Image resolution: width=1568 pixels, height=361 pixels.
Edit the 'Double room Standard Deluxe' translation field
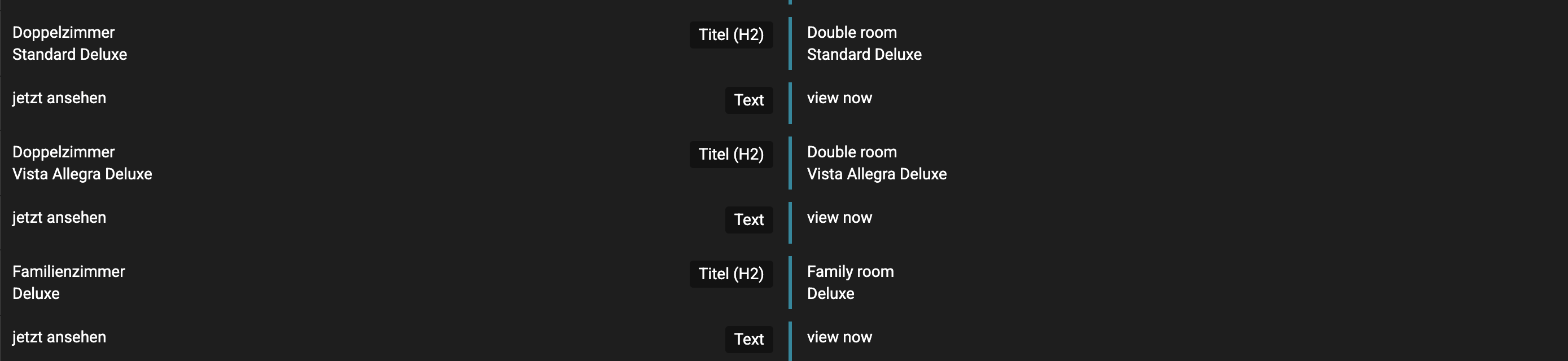click(864, 43)
